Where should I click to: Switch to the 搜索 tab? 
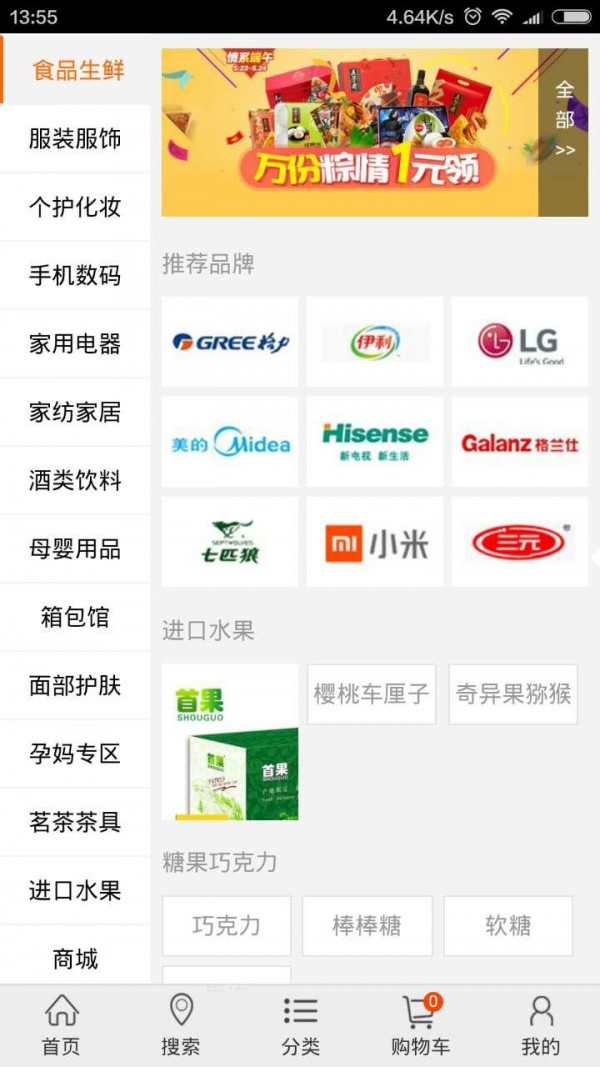pyautogui.click(x=181, y=1025)
